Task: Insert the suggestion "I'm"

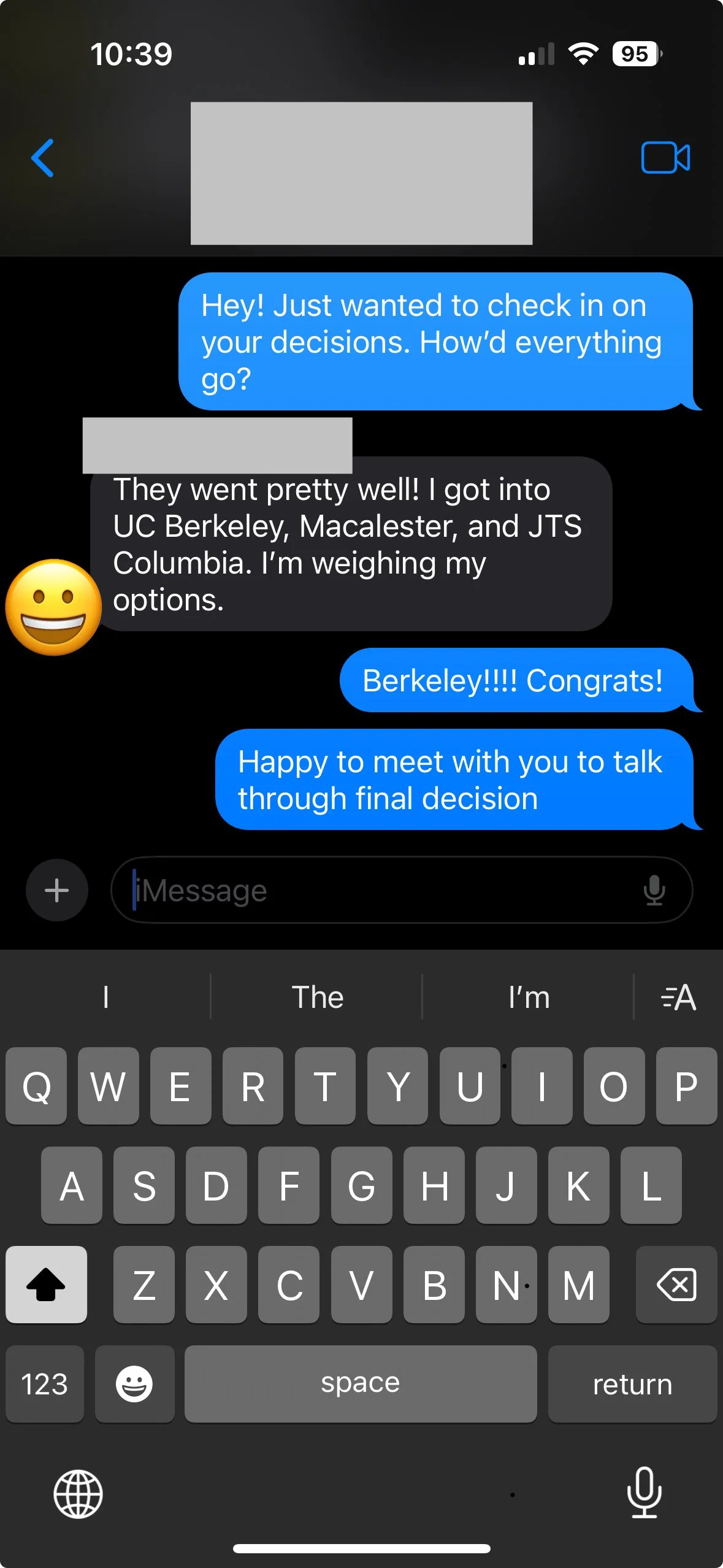Action: [x=529, y=997]
